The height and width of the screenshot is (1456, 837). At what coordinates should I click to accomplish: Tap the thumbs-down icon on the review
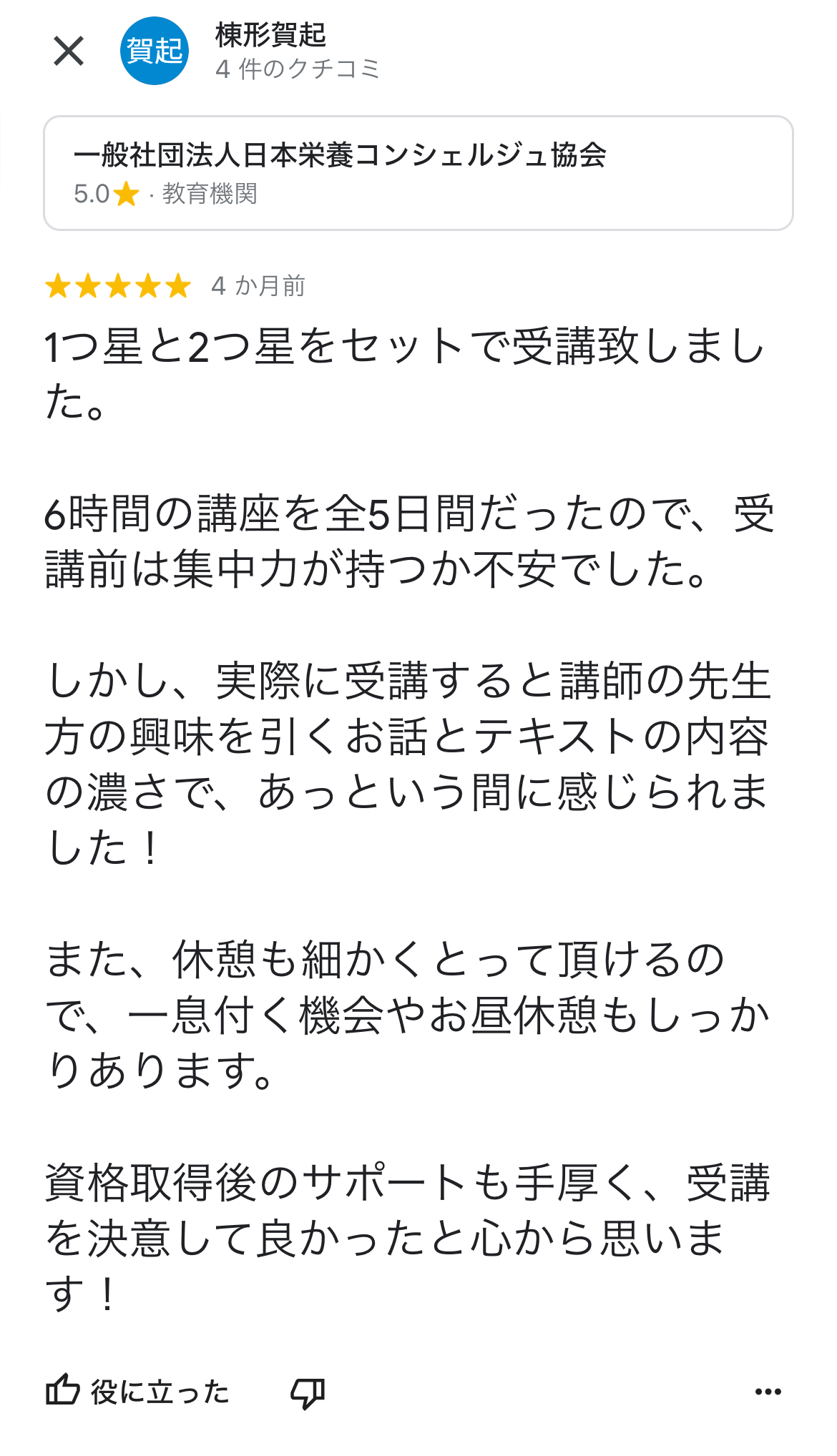point(308,1392)
